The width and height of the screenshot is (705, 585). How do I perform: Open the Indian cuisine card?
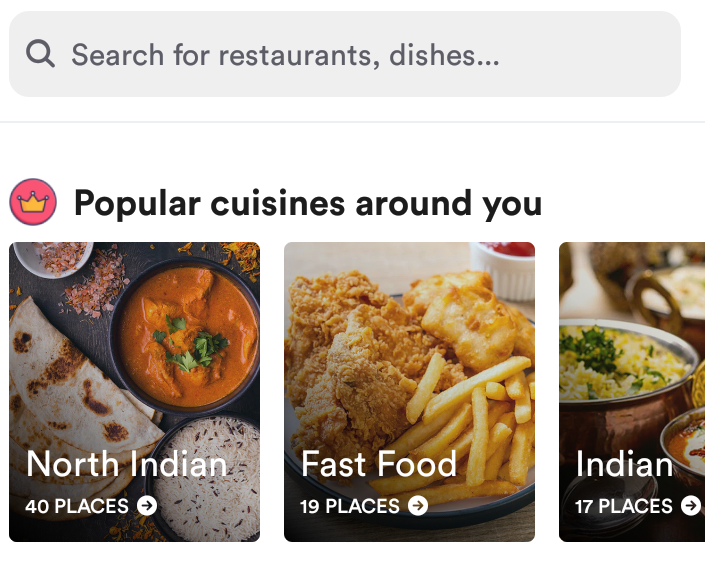coord(632,392)
